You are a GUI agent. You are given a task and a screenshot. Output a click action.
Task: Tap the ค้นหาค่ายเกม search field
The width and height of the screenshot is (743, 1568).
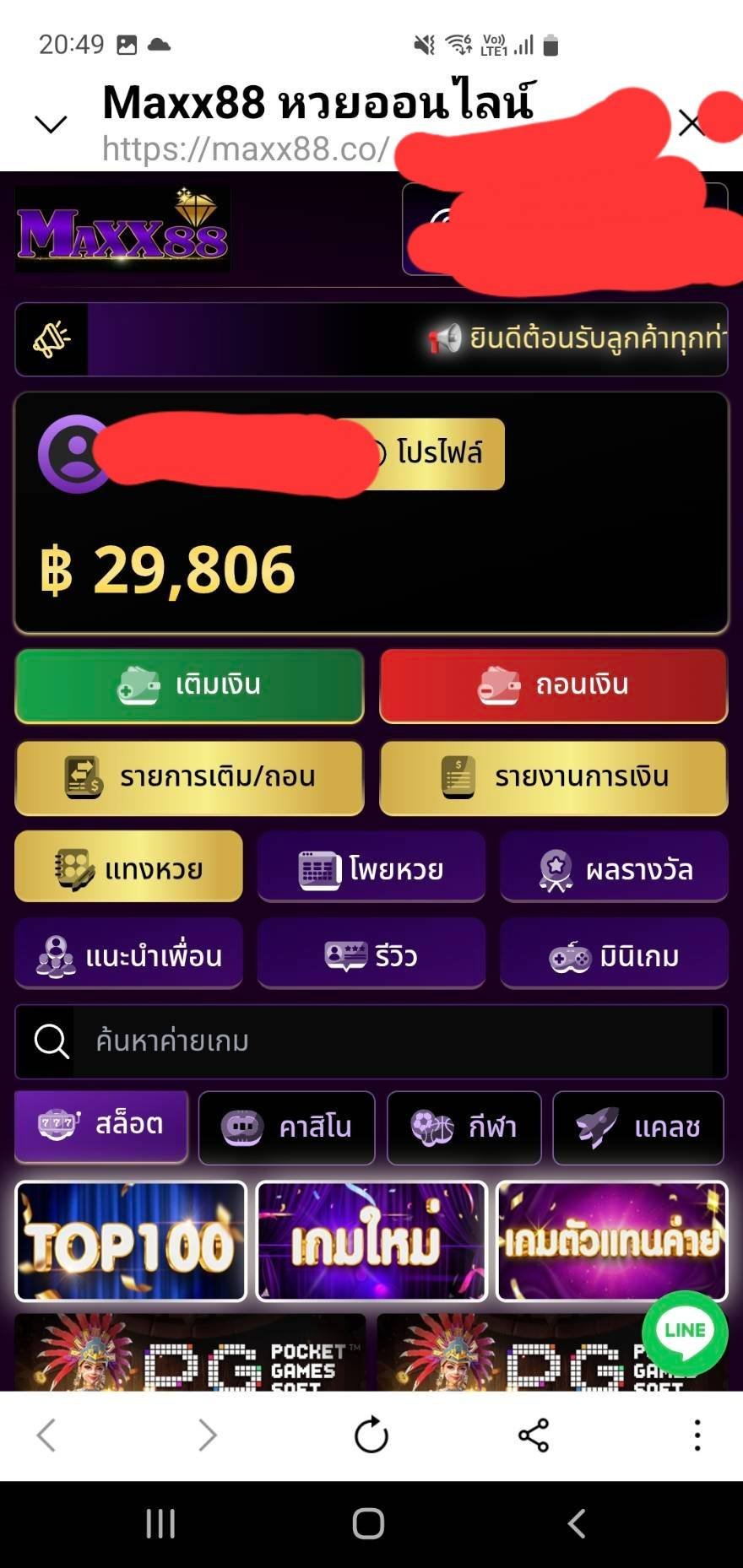click(388, 1041)
